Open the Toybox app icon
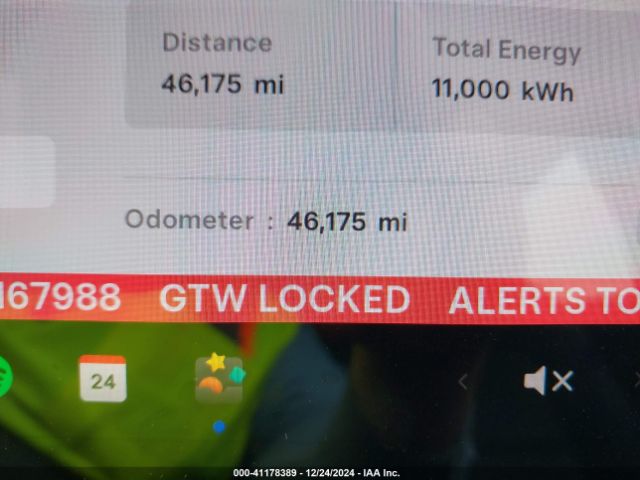This screenshot has height=480, width=640. click(x=219, y=379)
